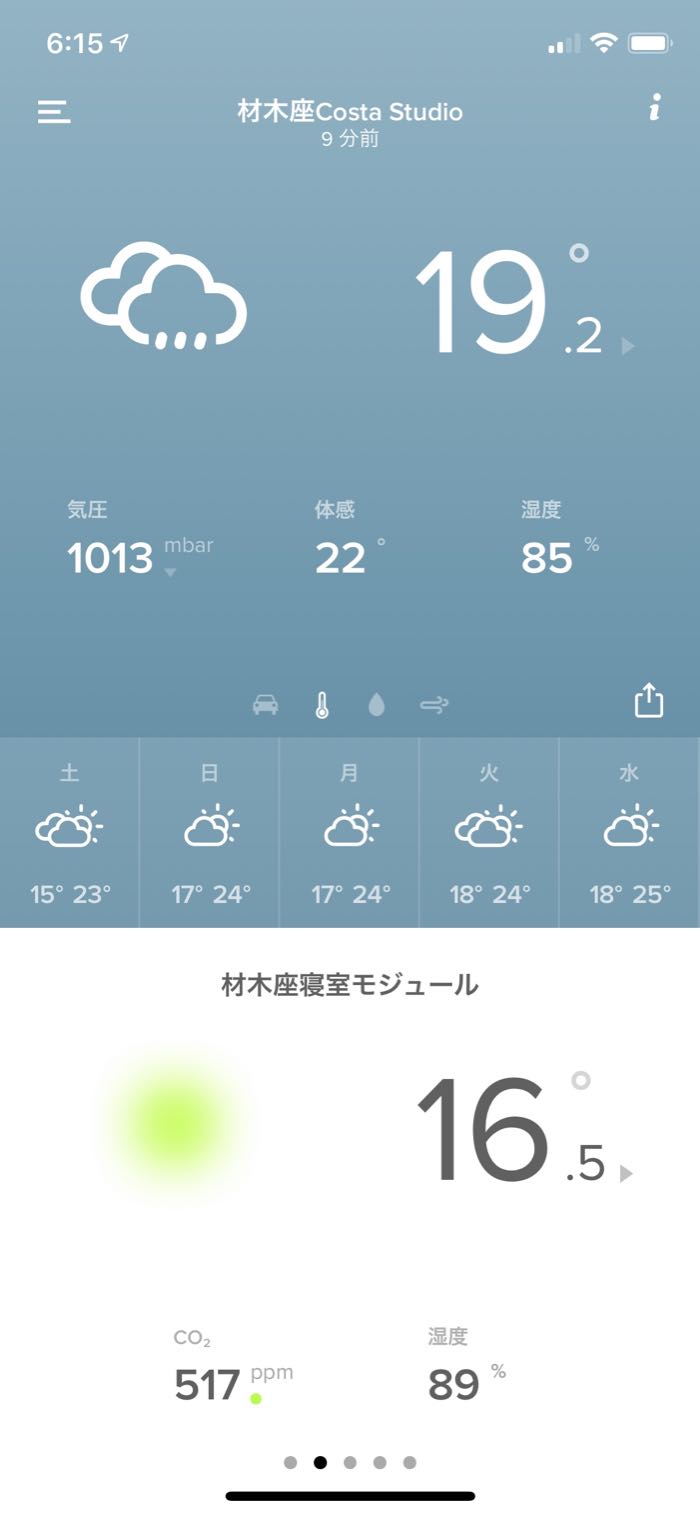
Task: Switch to the car icon view
Action: [265, 705]
